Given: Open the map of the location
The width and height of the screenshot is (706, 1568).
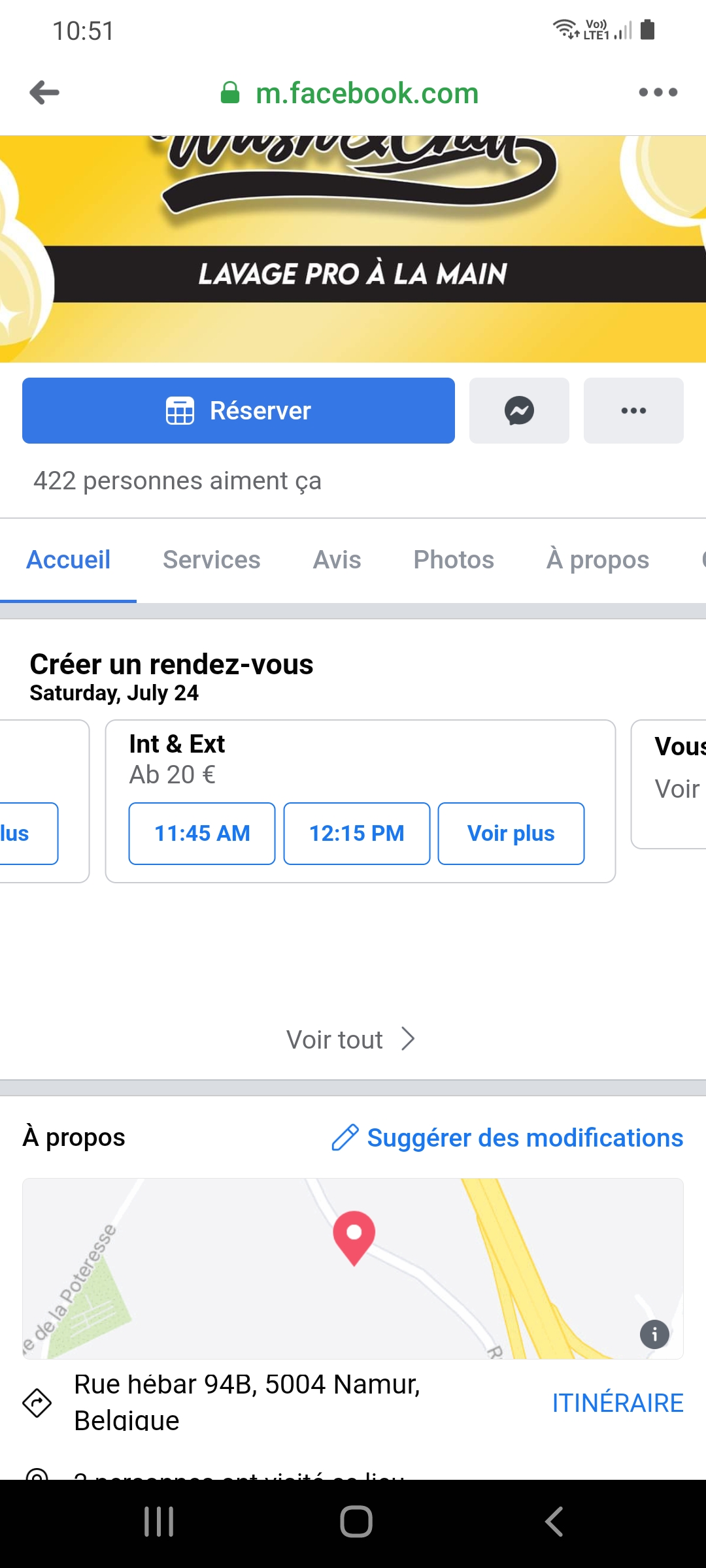Looking at the screenshot, I should (x=353, y=1268).
